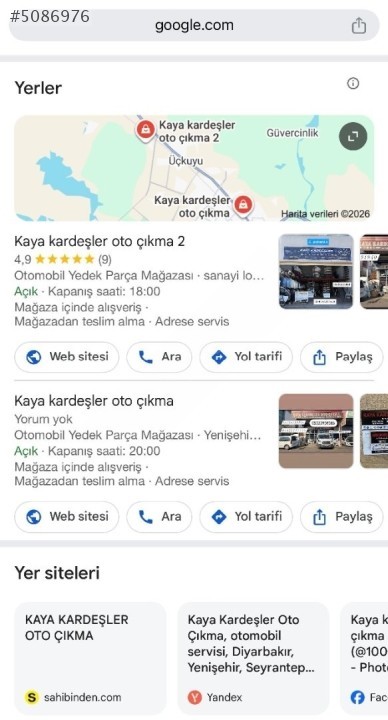Viewport: 388px width, 720px height.
Task: Expand the map to full screen
Action: tap(353, 136)
